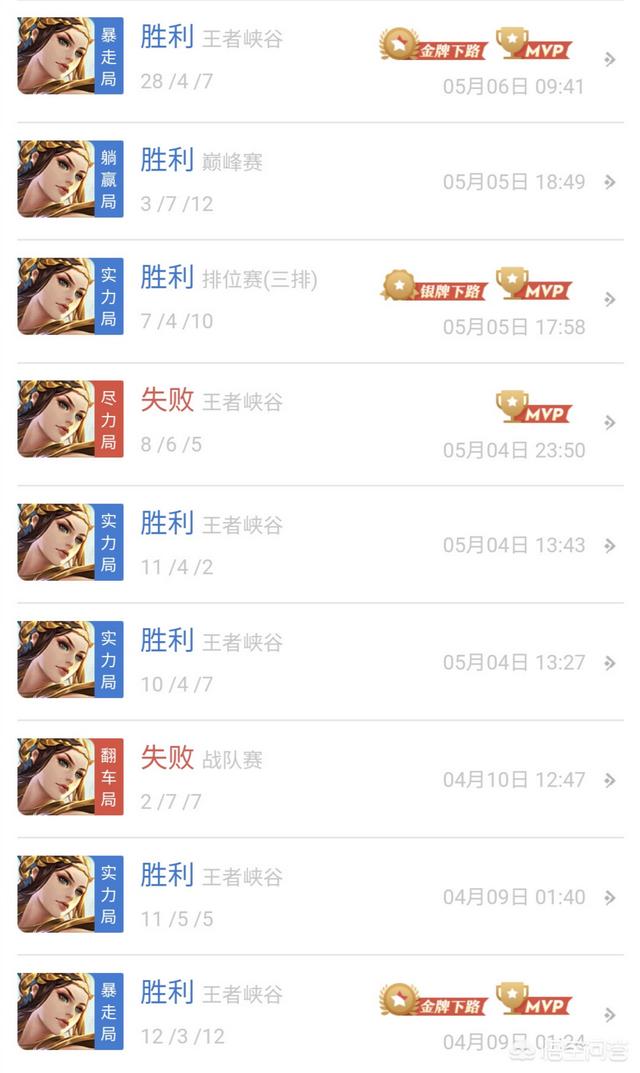This screenshot has width=640, height=1073.
Task: Open the victory match at 05月04日 13:43
Action: 320,545
